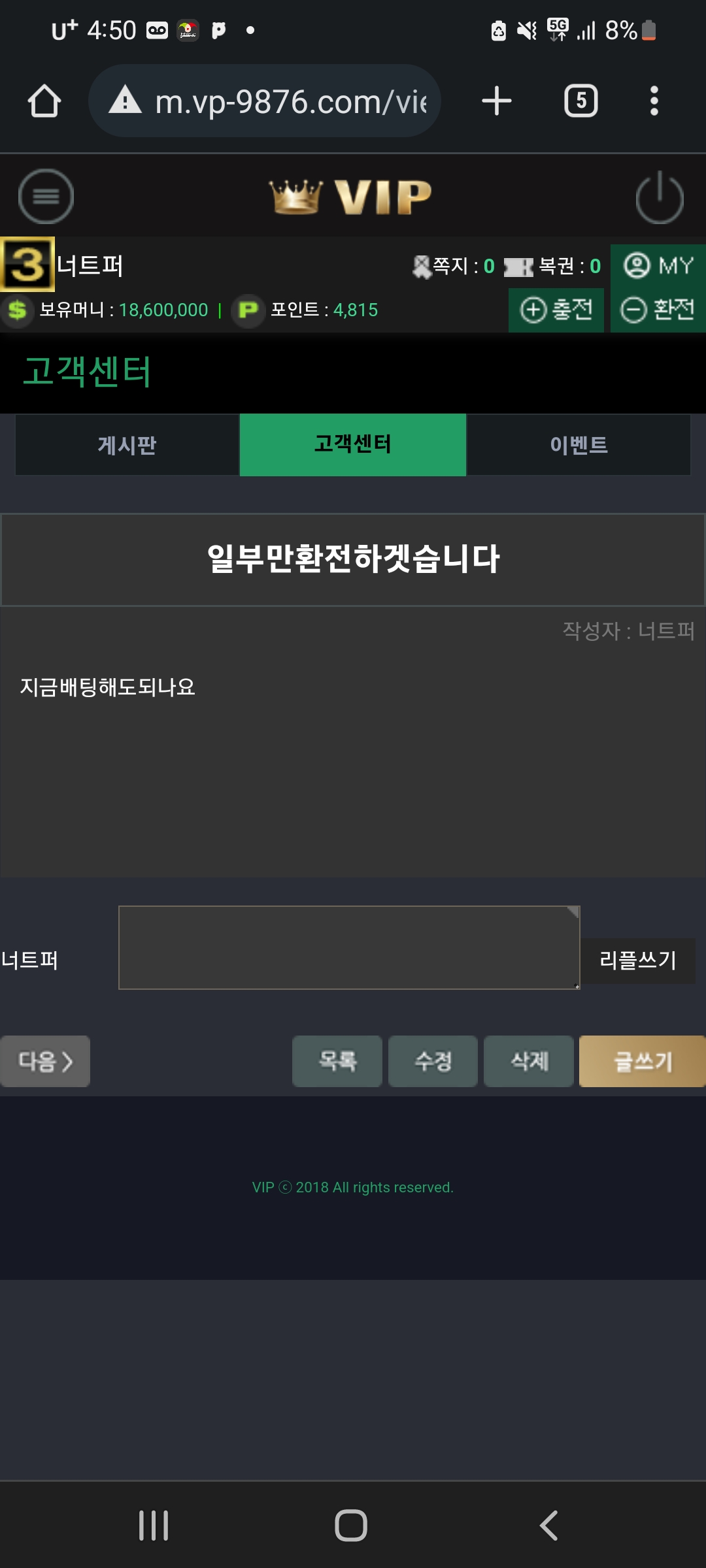Open the browser overflow menu
Viewport: 706px width, 1568px height.
tap(654, 101)
